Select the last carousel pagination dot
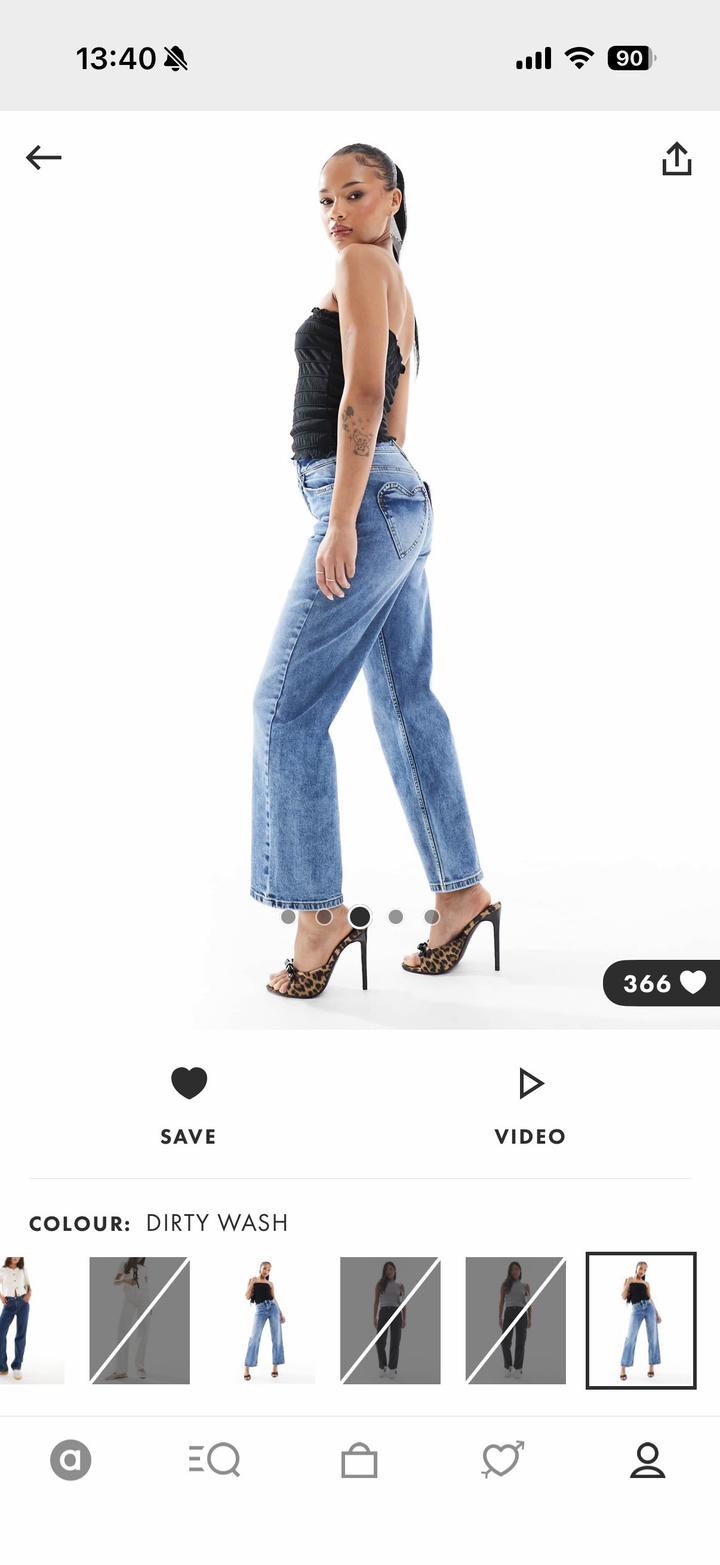 point(431,916)
